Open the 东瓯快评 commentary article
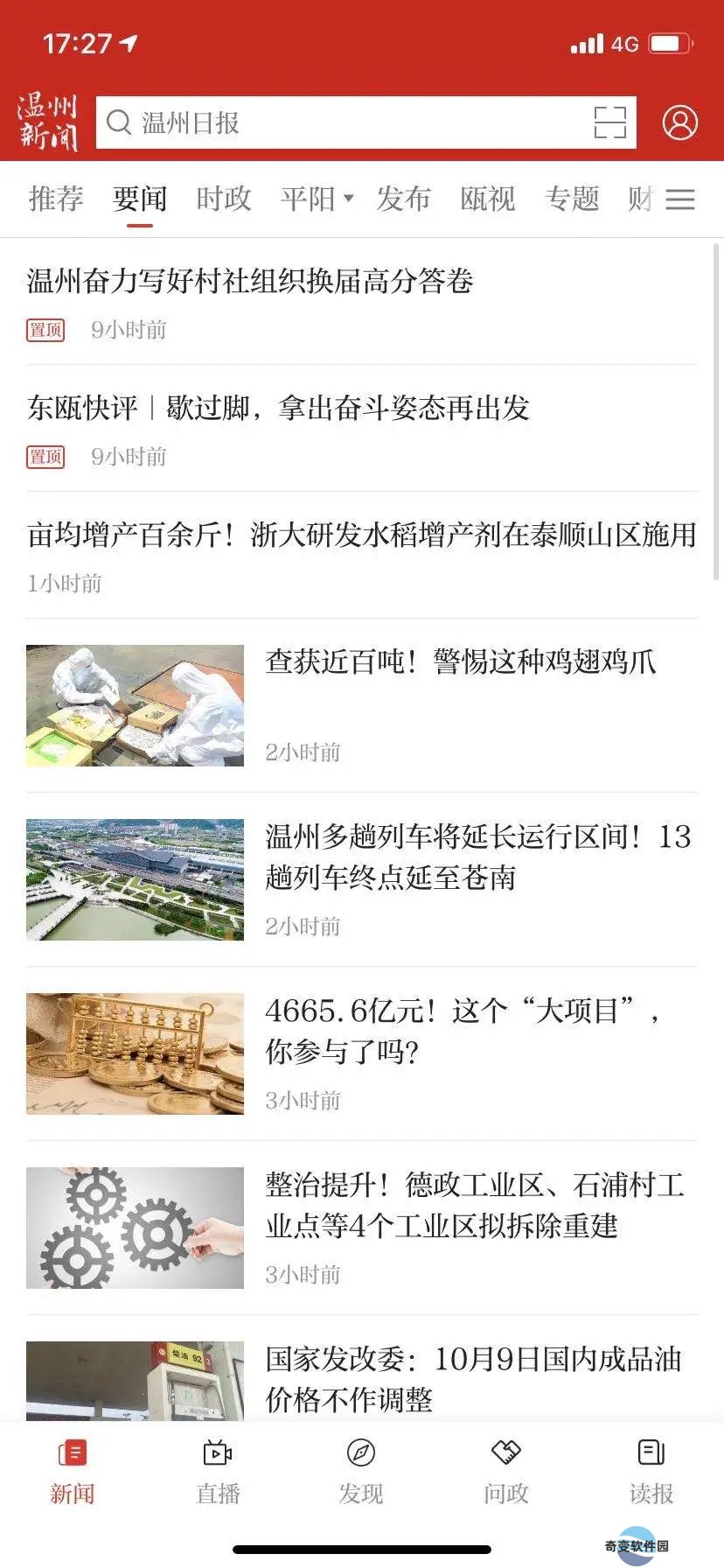Viewport: 724px width, 1568px height. pyautogui.click(x=362, y=429)
